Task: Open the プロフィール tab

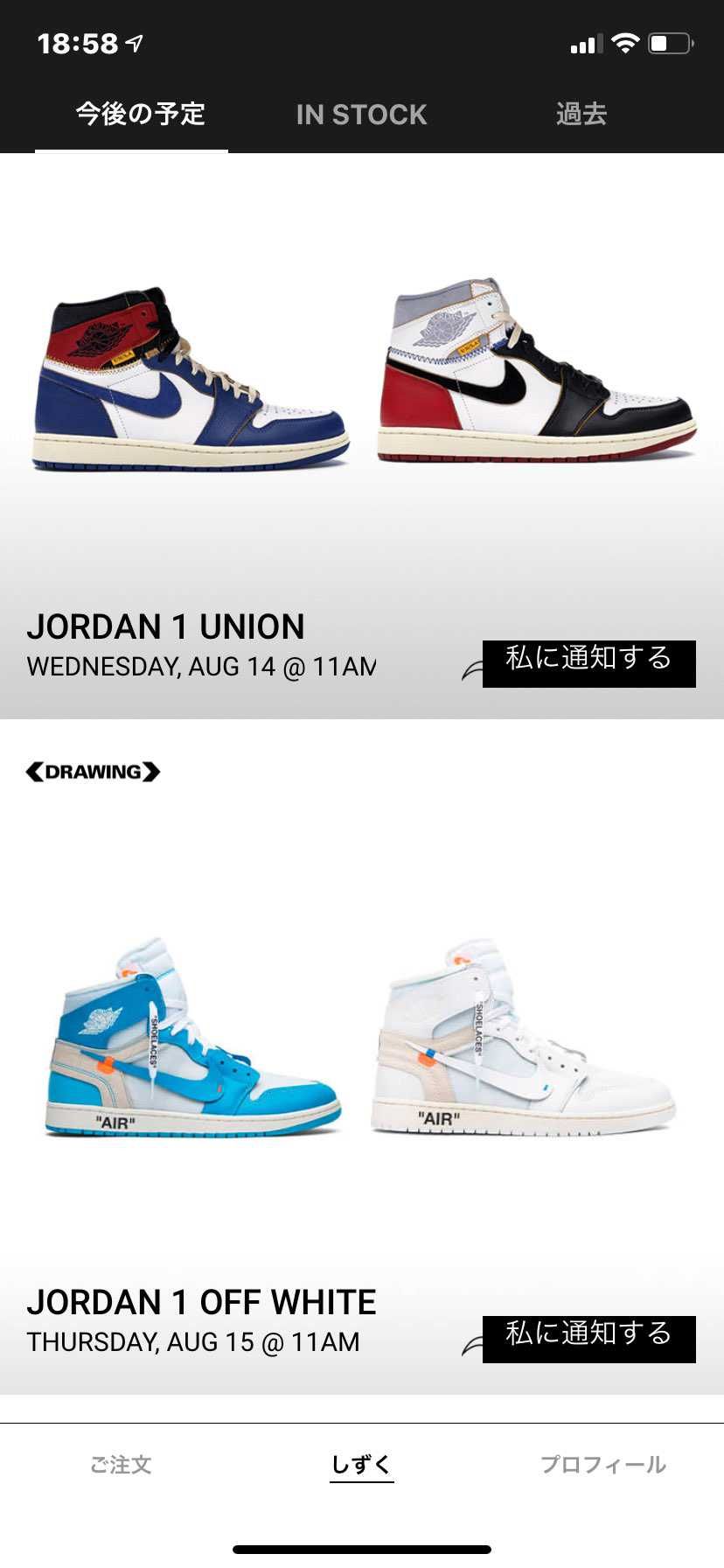Action: pyautogui.click(x=602, y=1465)
